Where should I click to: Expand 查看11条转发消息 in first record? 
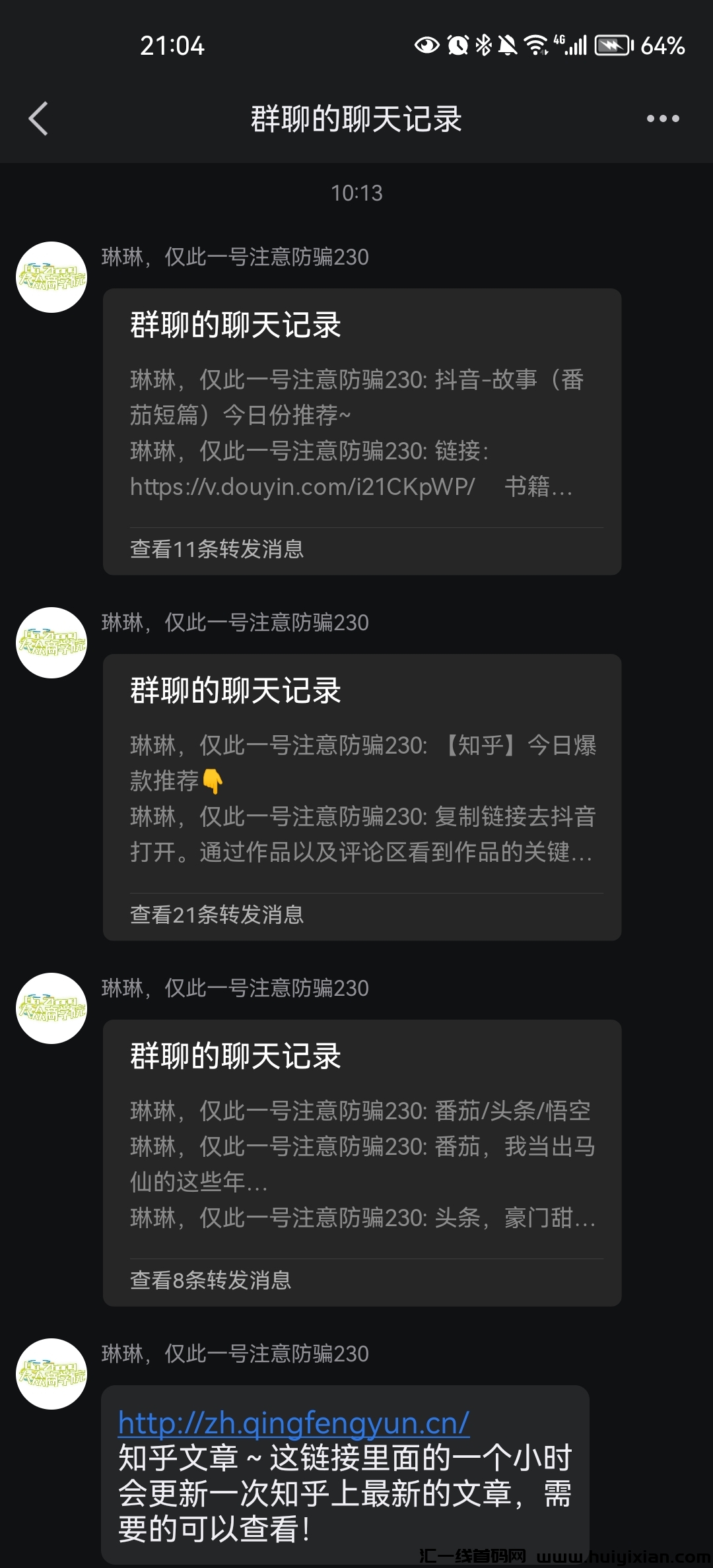[x=217, y=549]
